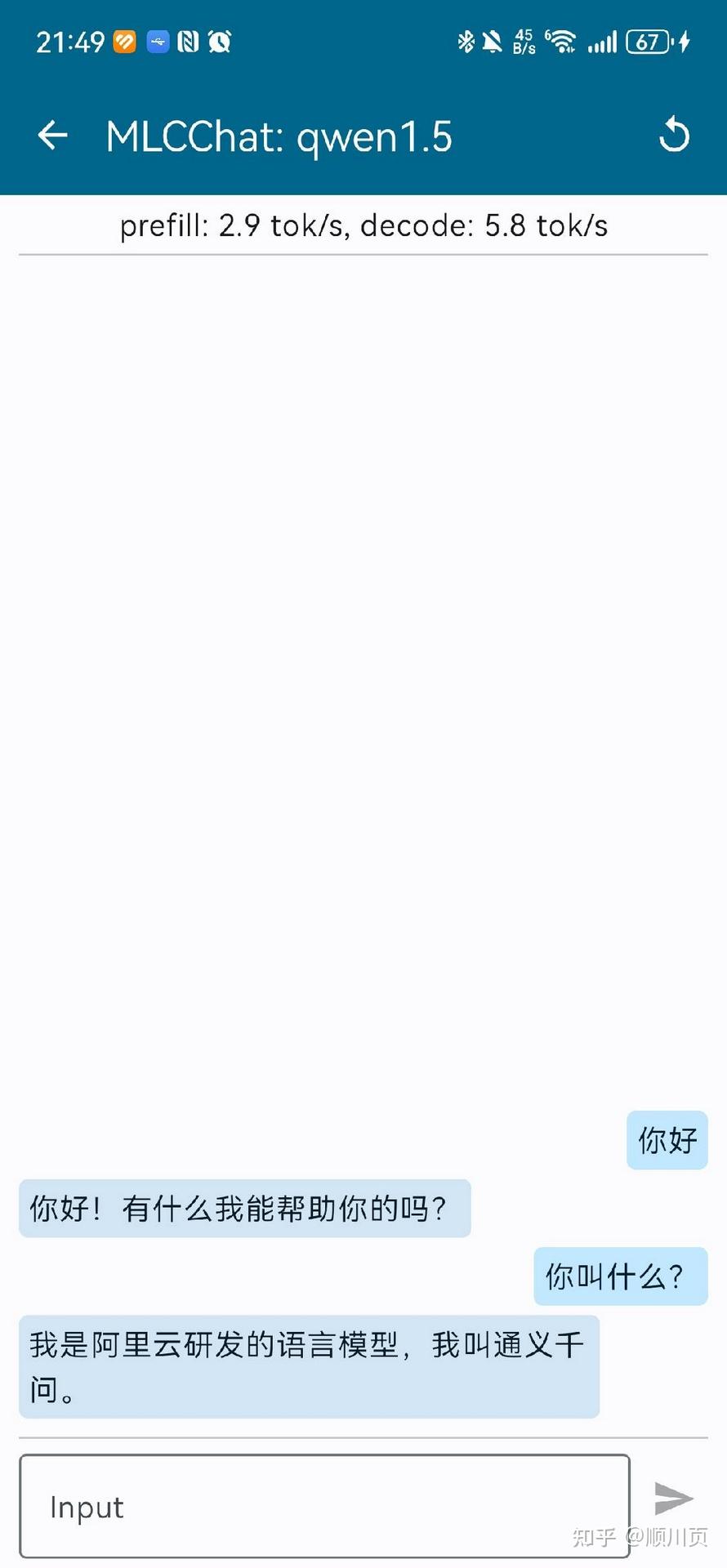Image resolution: width=727 pixels, height=1568 pixels.
Task: Tap the 你好 message bubble
Action: coord(667,1140)
